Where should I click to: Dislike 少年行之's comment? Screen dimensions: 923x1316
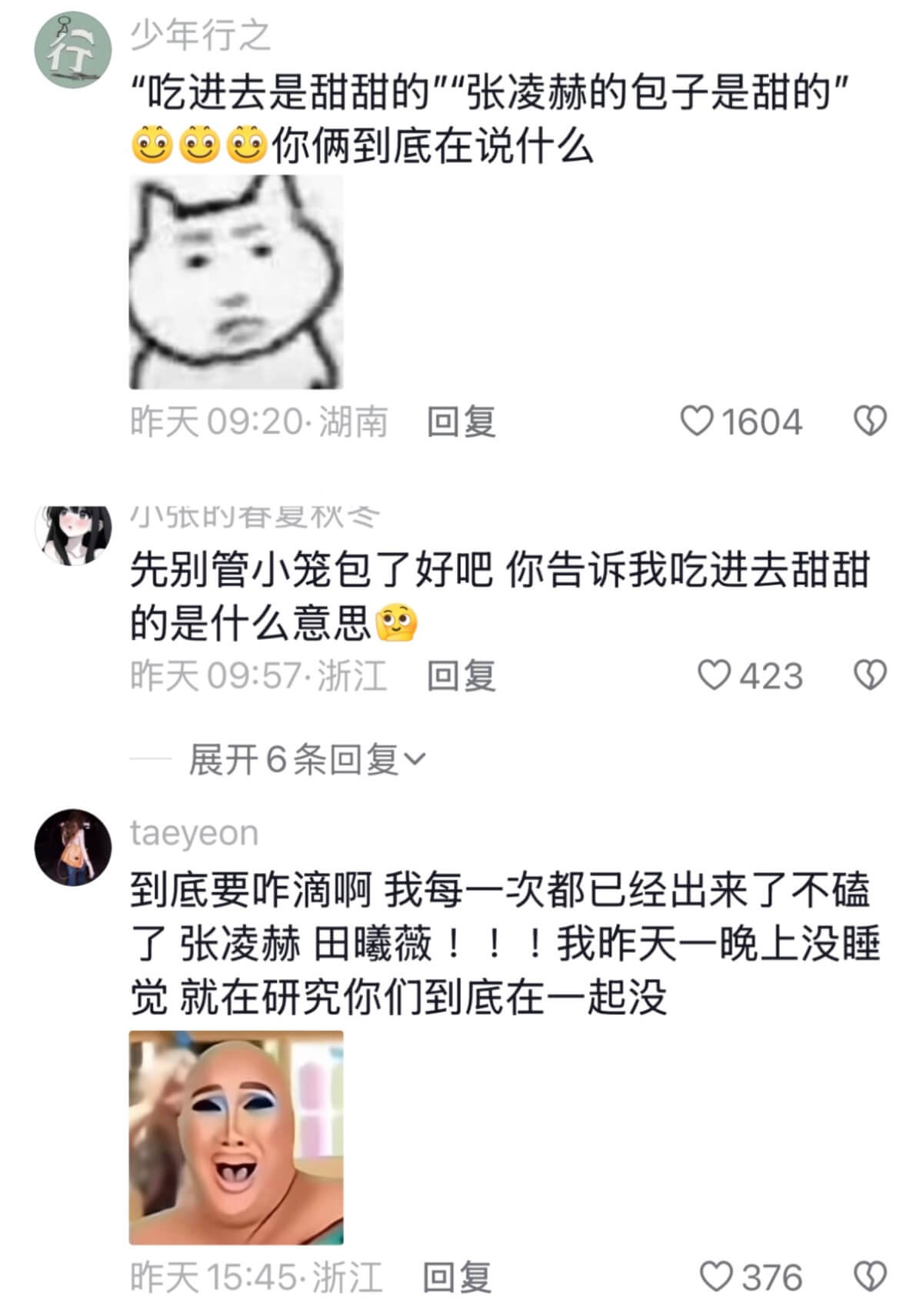pos(870,421)
